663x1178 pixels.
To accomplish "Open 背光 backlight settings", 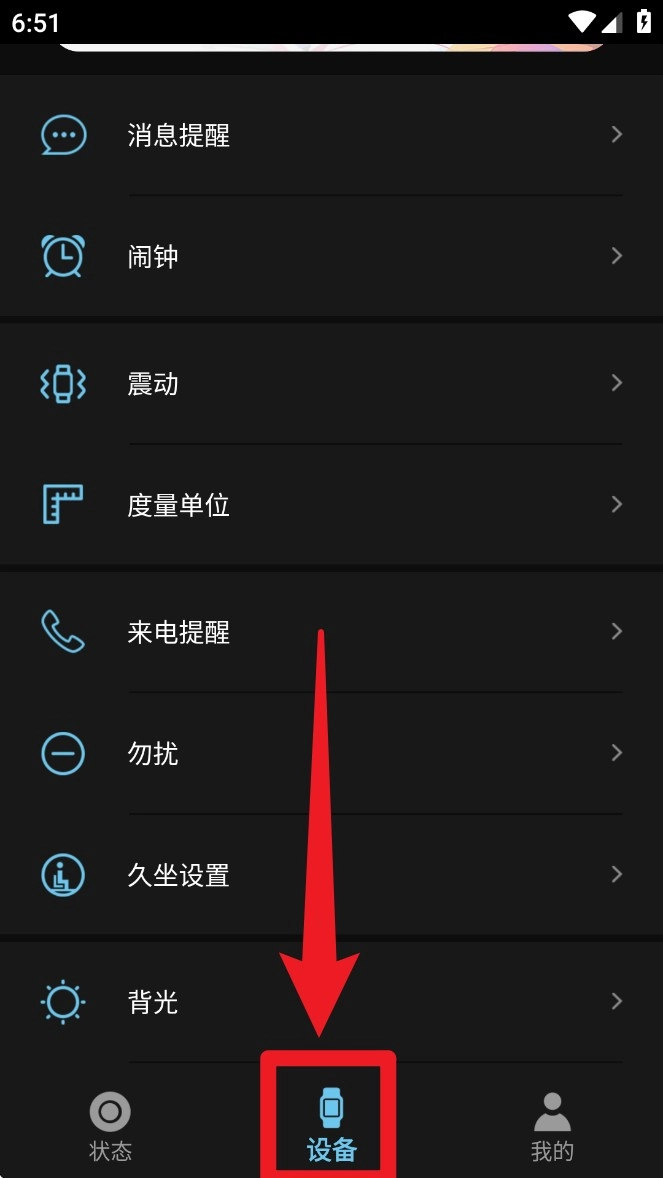I will point(330,1002).
